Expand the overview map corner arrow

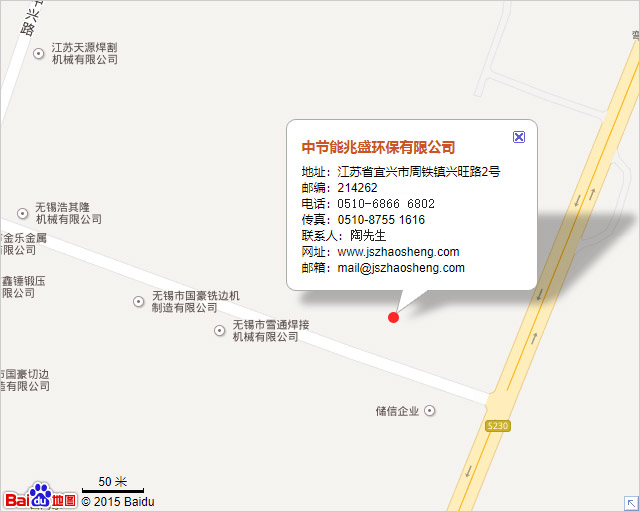pos(631,503)
